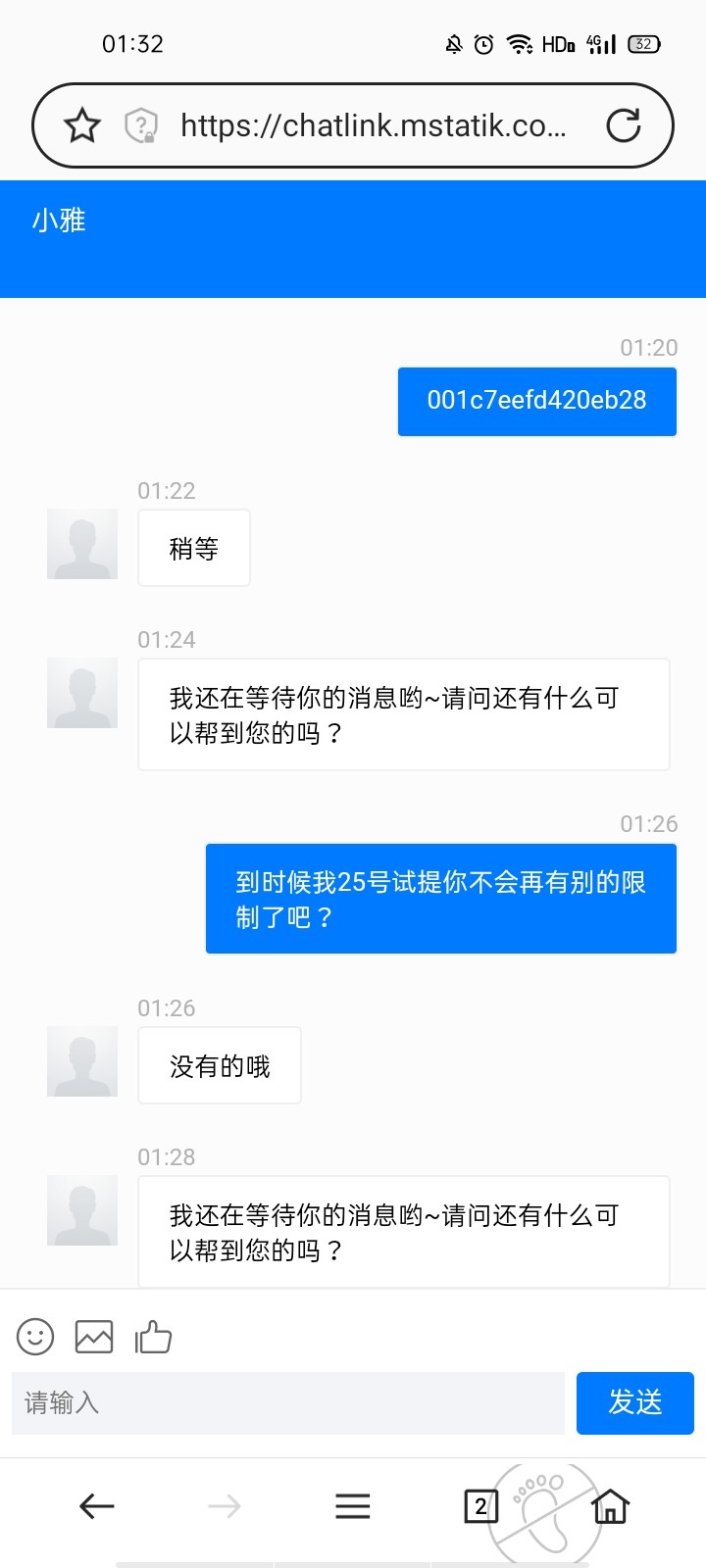The image size is (706, 1568).
Task: Tap the forward navigation arrow
Action: pyautogui.click(x=224, y=1506)
